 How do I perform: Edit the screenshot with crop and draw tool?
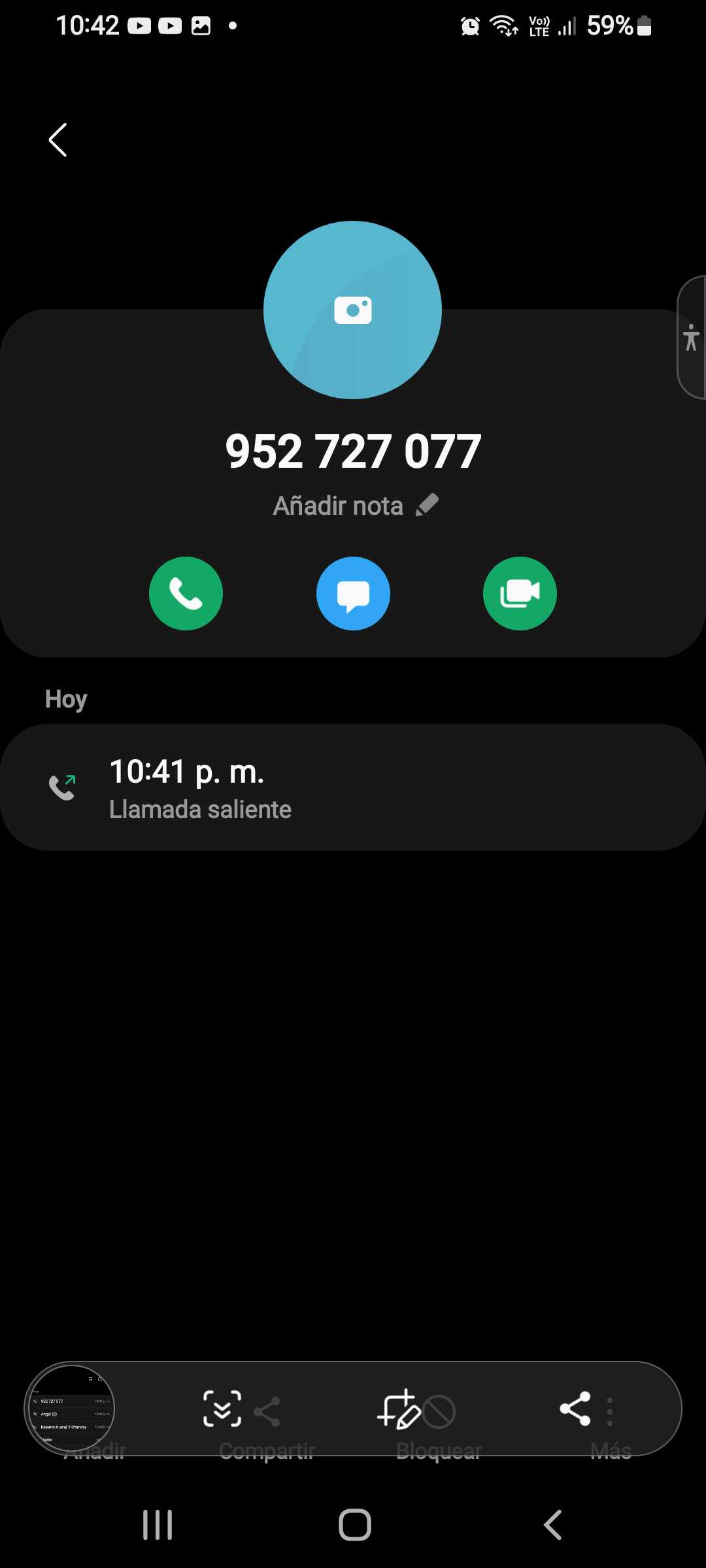399,1409
